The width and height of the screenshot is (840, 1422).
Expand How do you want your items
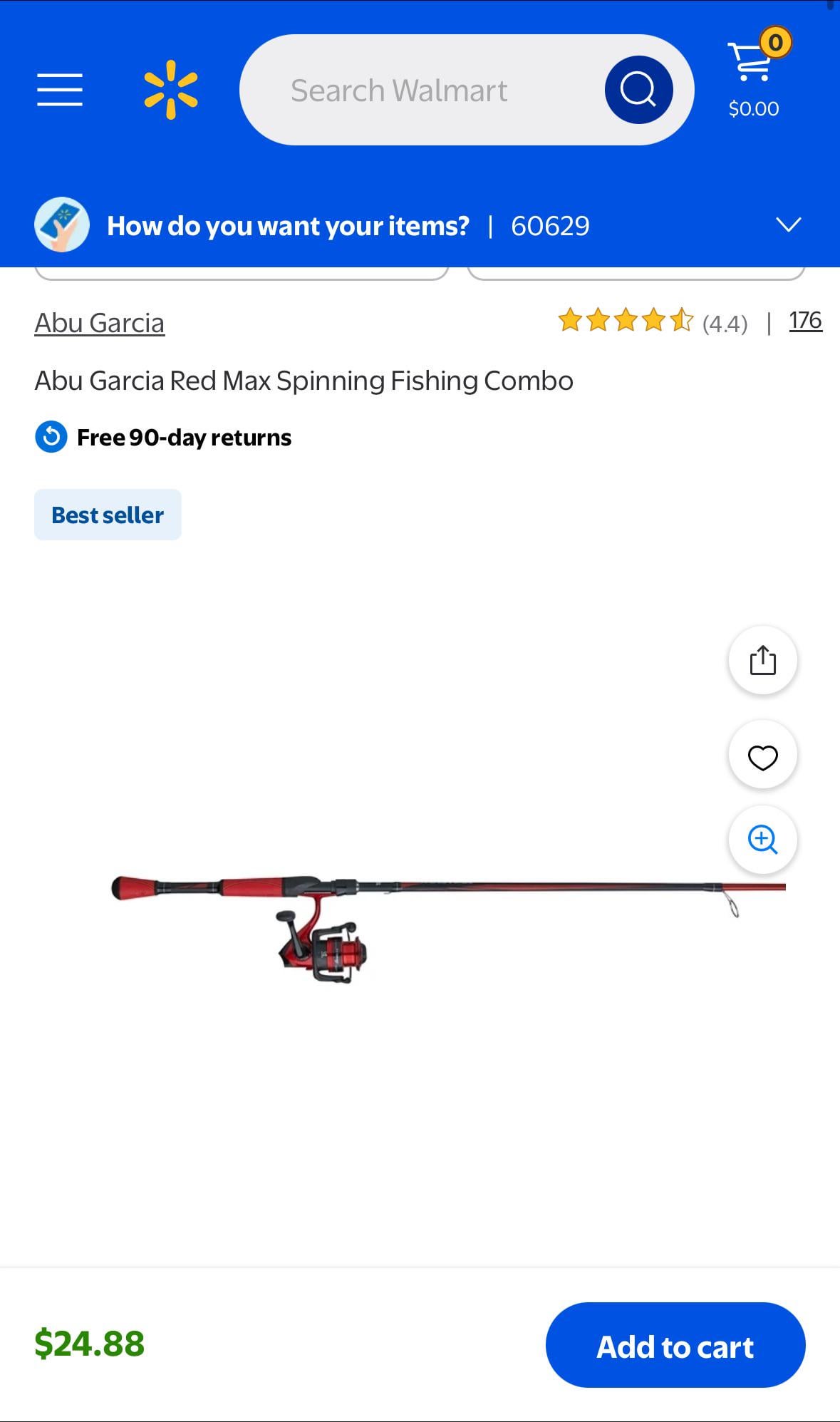point(788,225)
